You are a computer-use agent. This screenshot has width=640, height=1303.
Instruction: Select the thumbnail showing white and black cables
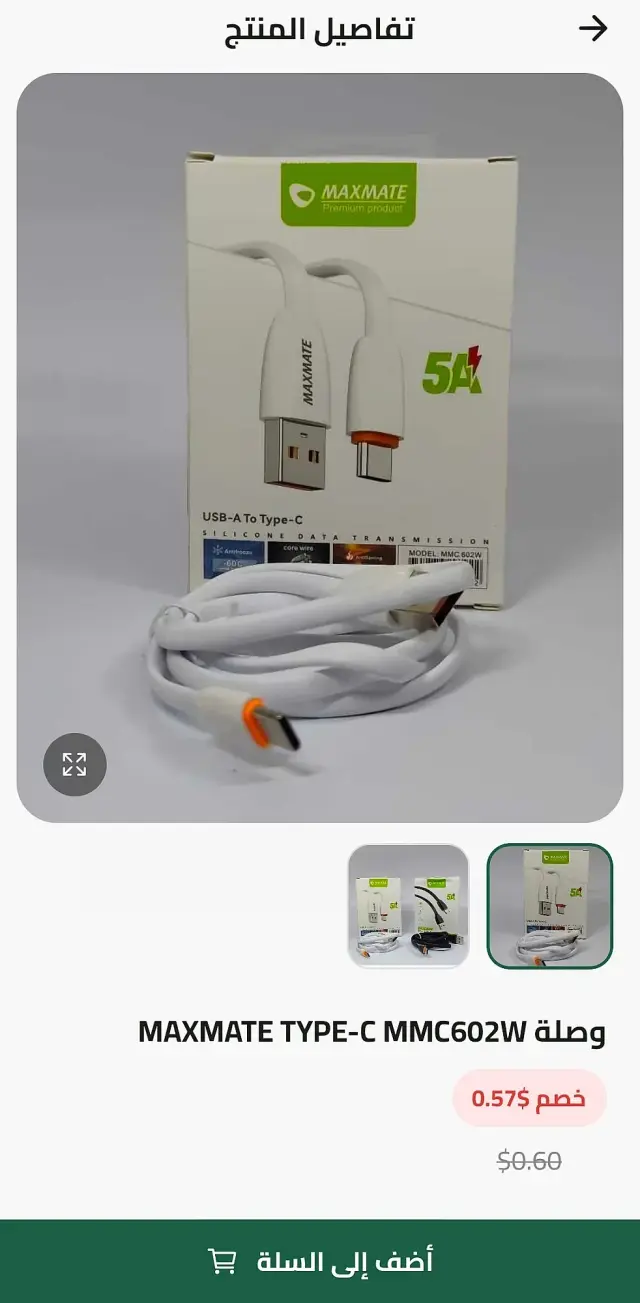408,906
